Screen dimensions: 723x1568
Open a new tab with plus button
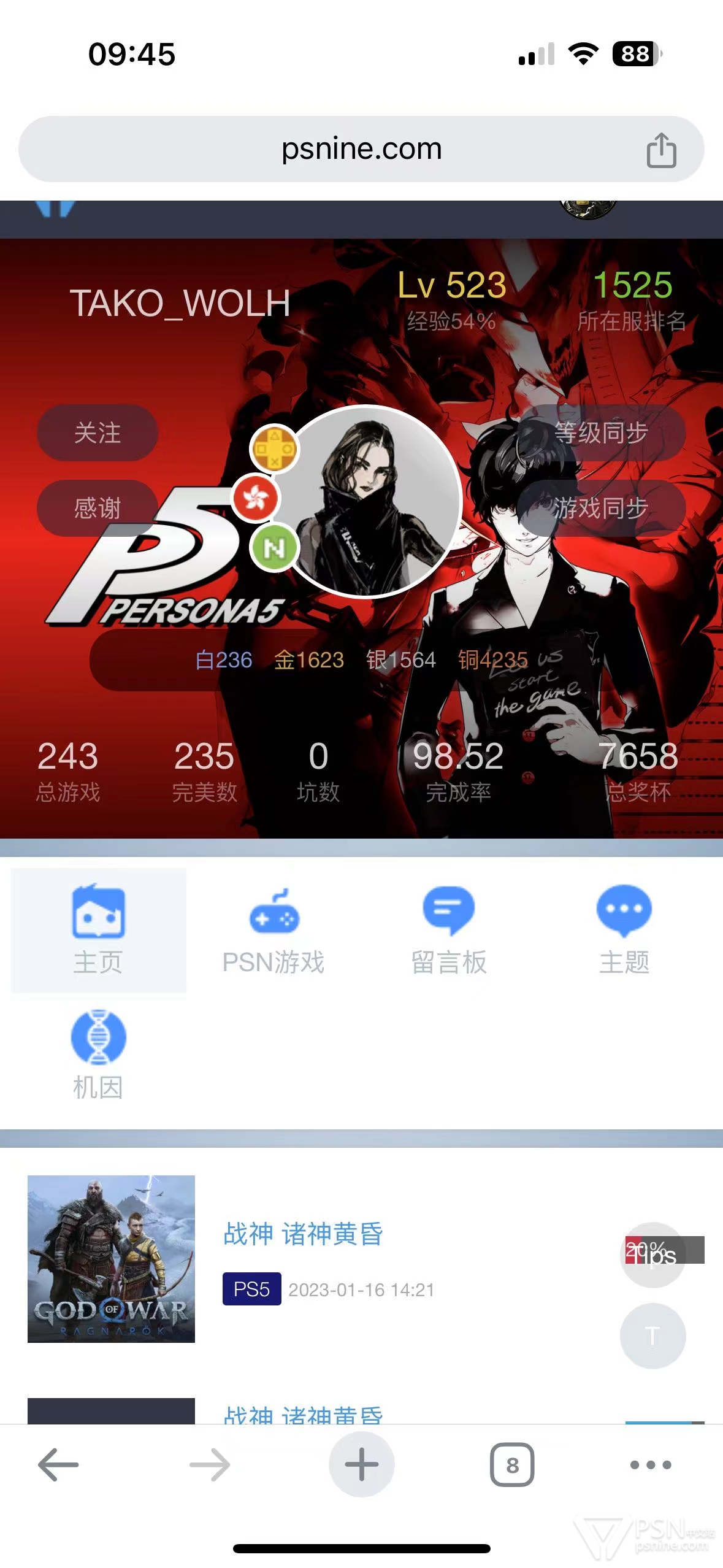point(361,1464)
